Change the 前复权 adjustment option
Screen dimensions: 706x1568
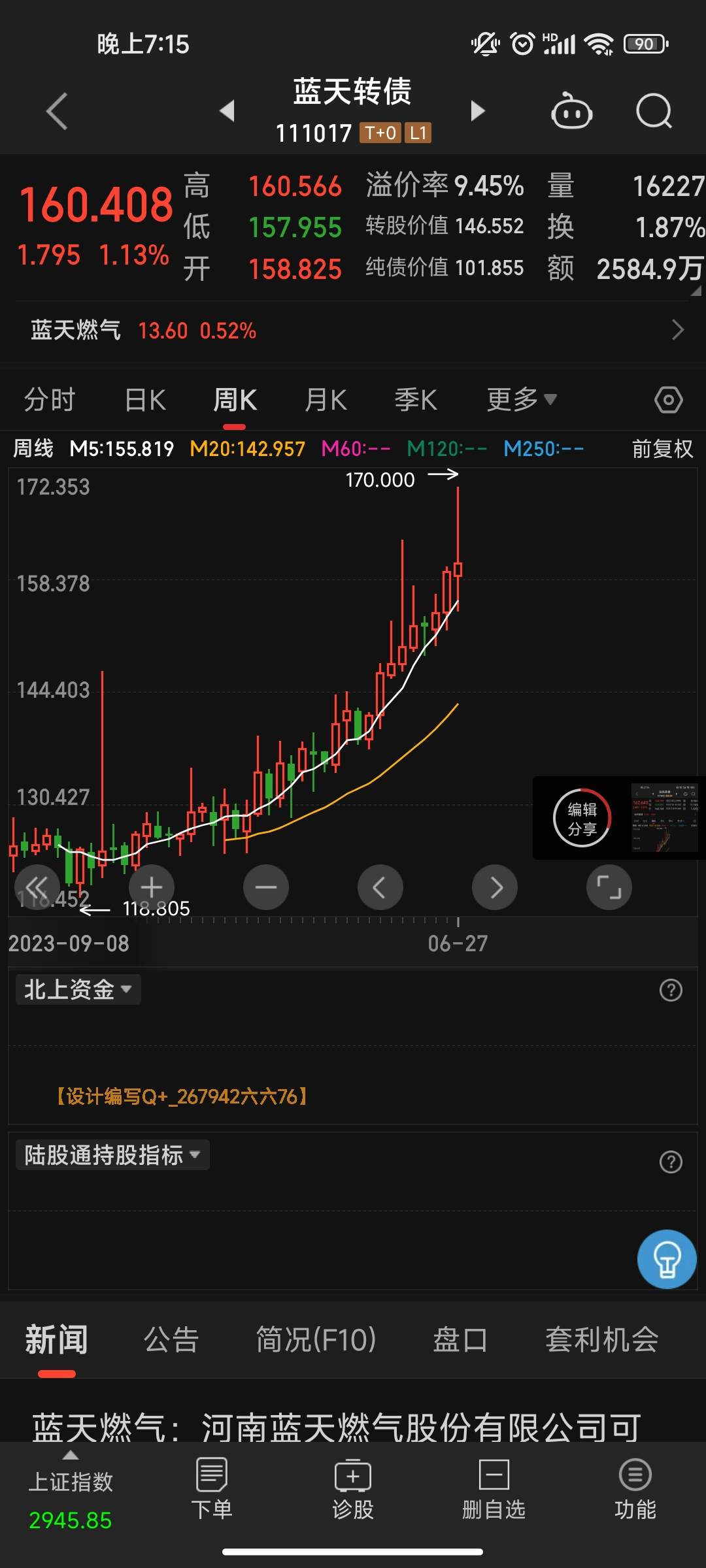point(662,449)
